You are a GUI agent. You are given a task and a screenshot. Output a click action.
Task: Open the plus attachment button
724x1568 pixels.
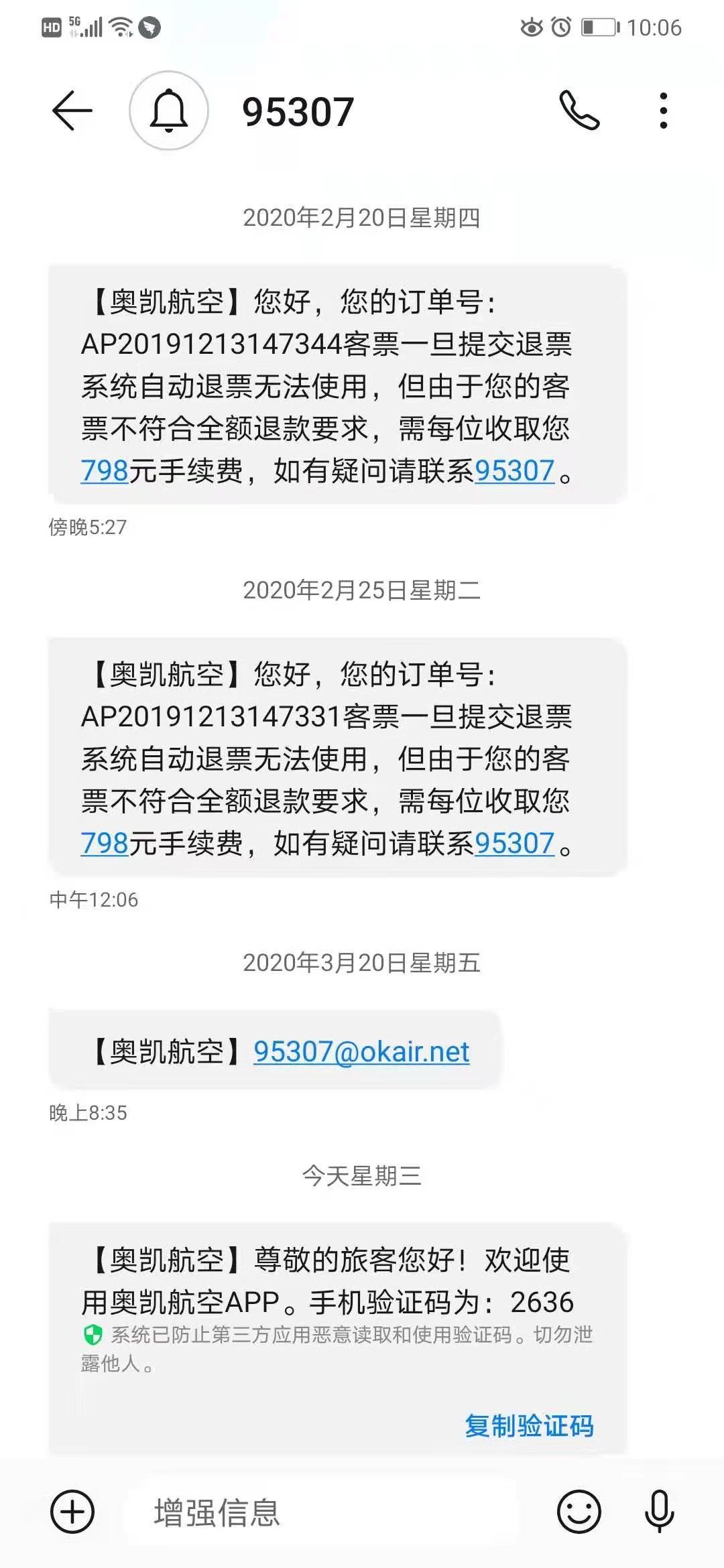72,1512
